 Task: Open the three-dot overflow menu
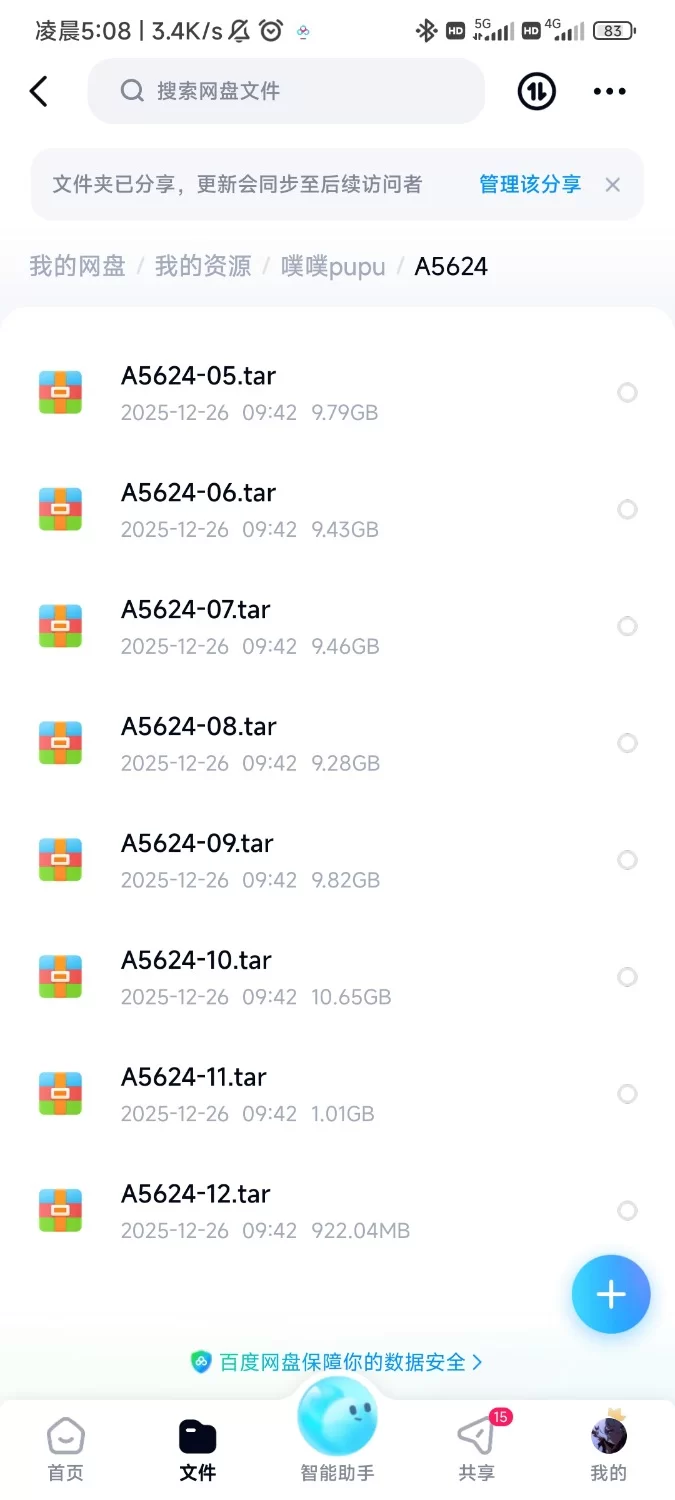coord(609,91)
